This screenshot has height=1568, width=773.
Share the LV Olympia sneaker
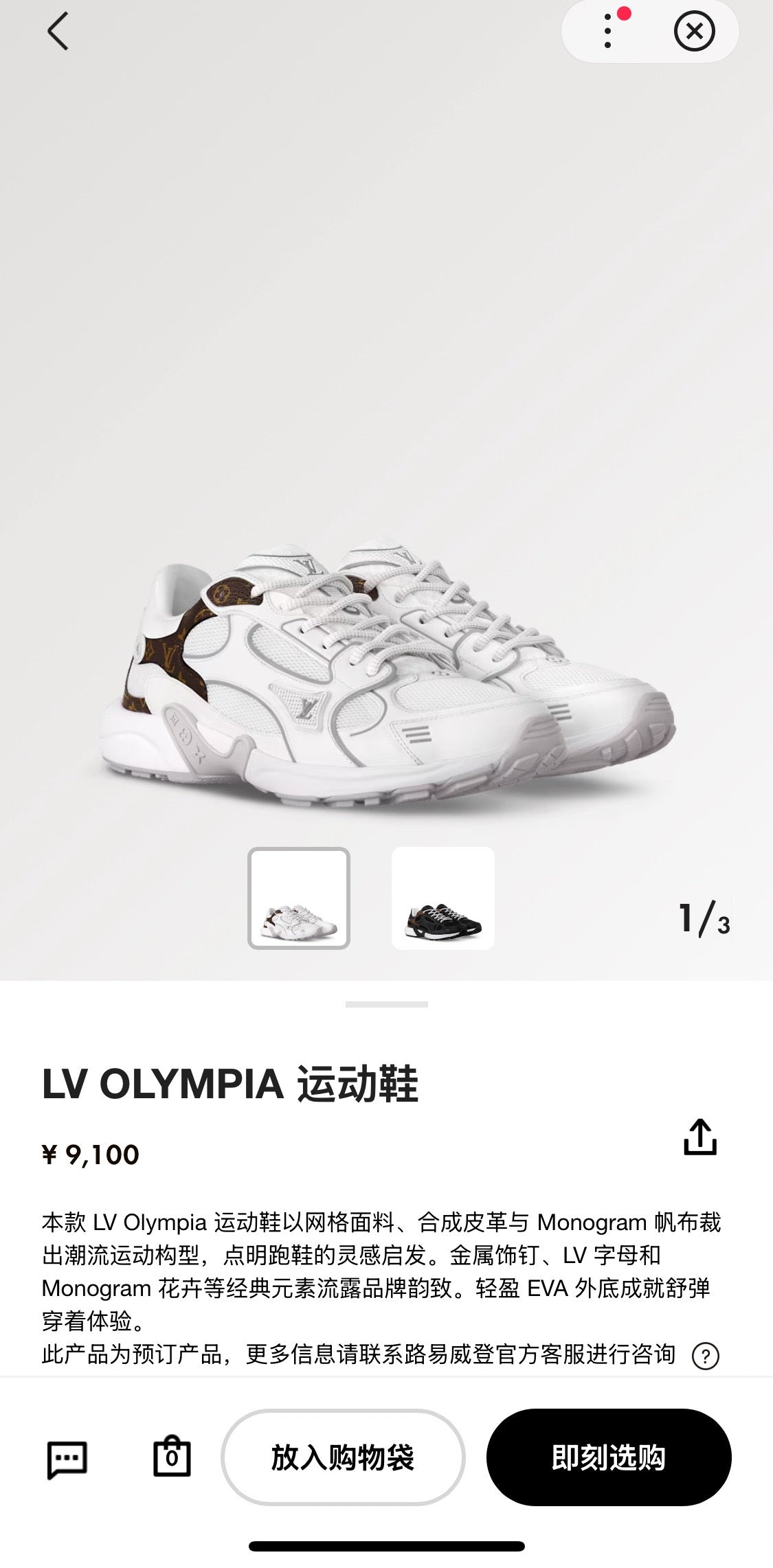(x=699, y=1137)
